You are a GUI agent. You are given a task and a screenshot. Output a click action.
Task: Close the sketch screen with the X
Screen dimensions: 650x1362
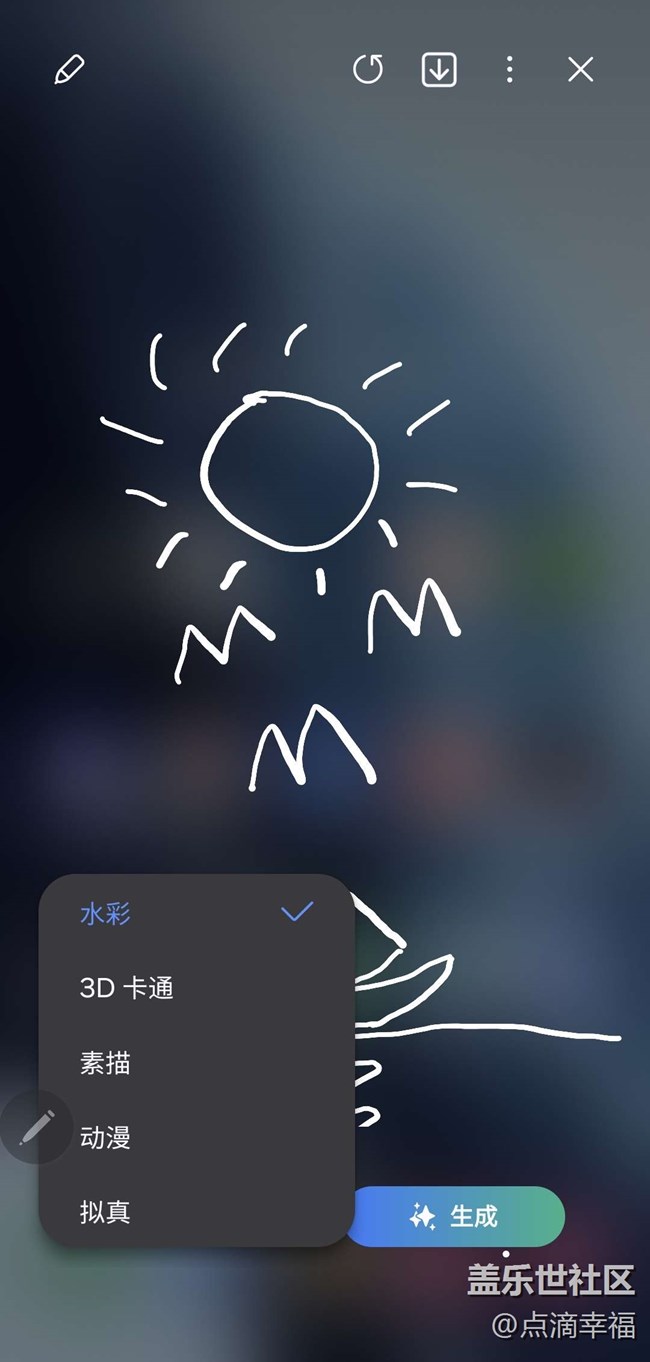(581, 70)
